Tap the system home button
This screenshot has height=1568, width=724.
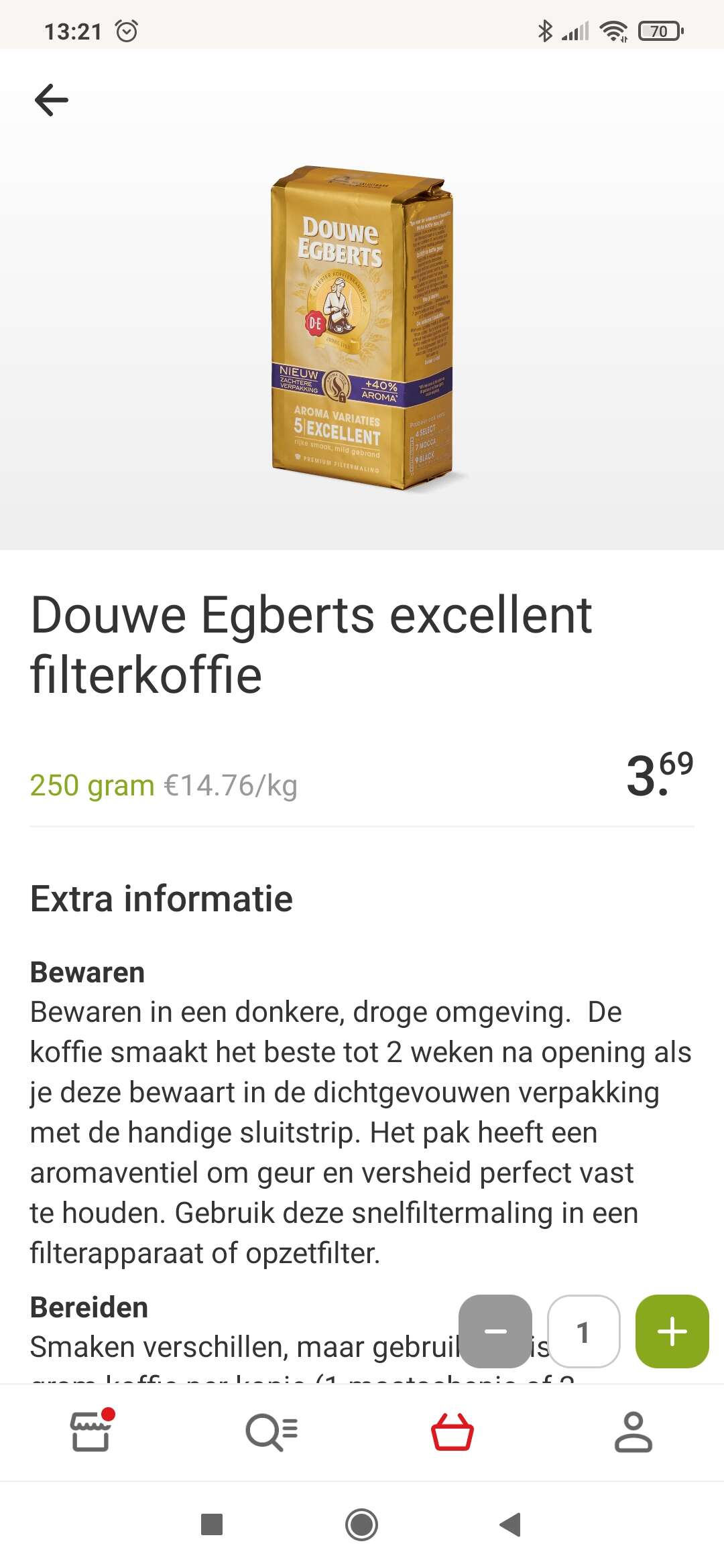point(361,1524)
